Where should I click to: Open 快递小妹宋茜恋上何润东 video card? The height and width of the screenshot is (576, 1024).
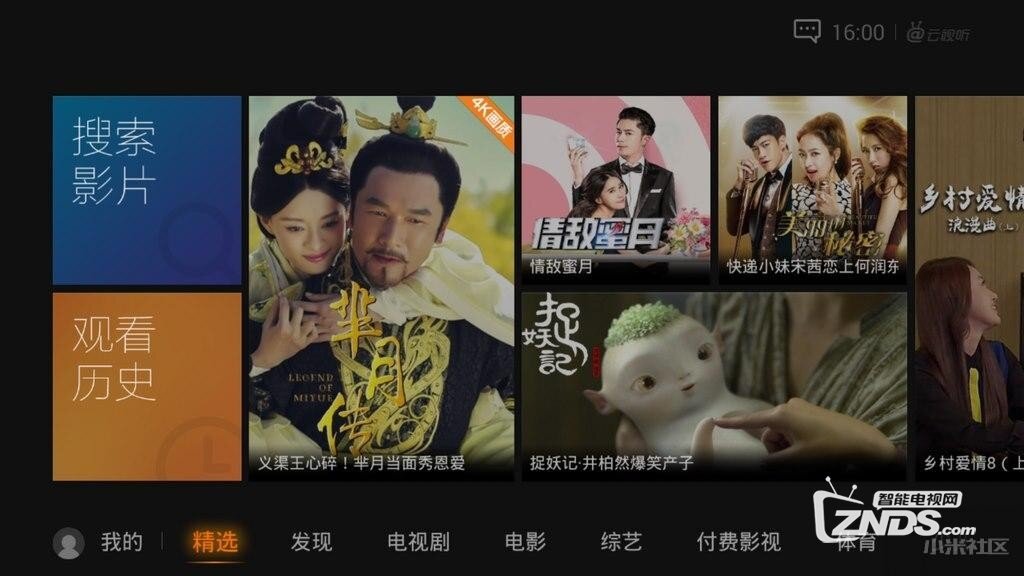coord(812,190)
